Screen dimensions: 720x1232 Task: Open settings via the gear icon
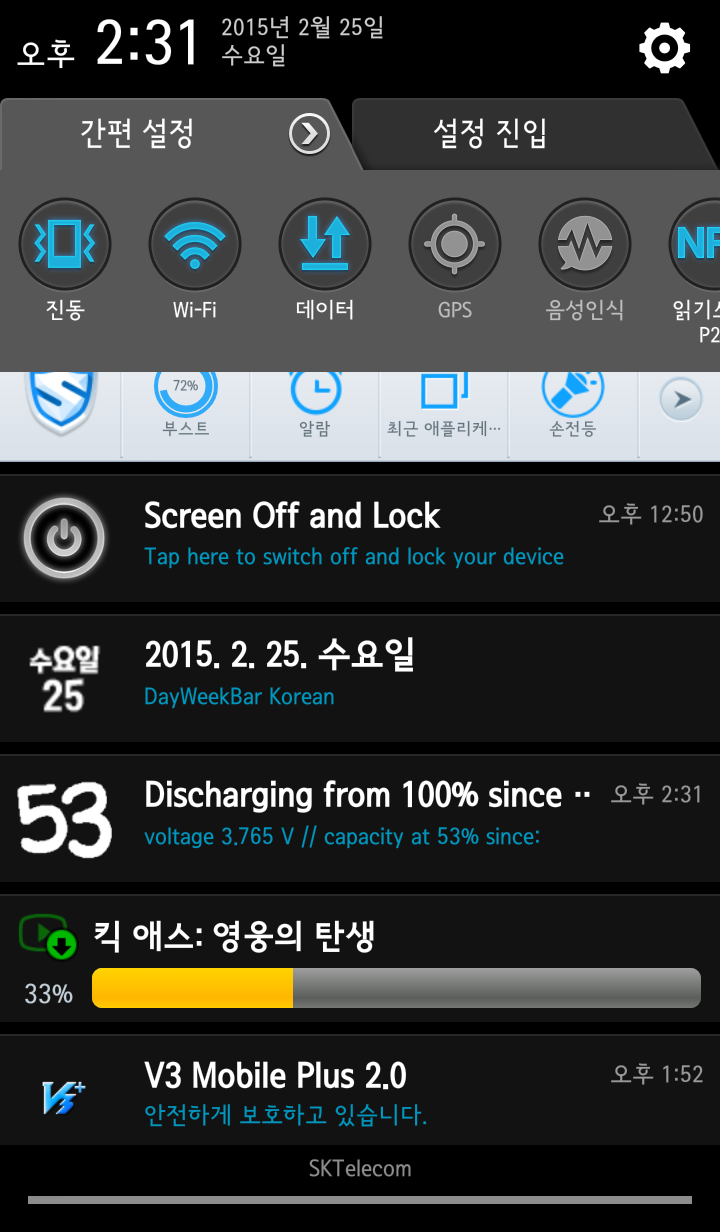pyautogui.click(x=664, y=47)
